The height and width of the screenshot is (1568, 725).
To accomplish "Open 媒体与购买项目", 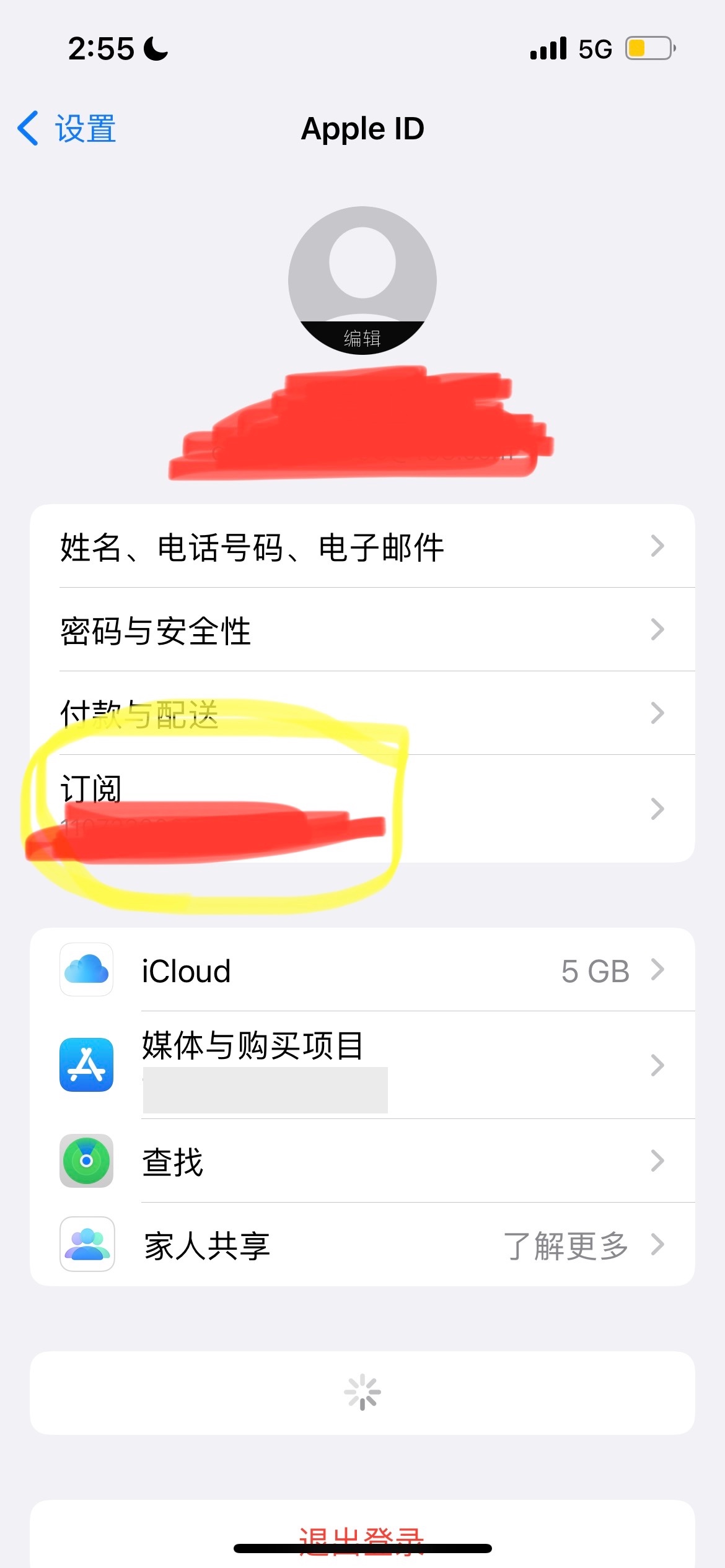I will [x=362, y=1065].
